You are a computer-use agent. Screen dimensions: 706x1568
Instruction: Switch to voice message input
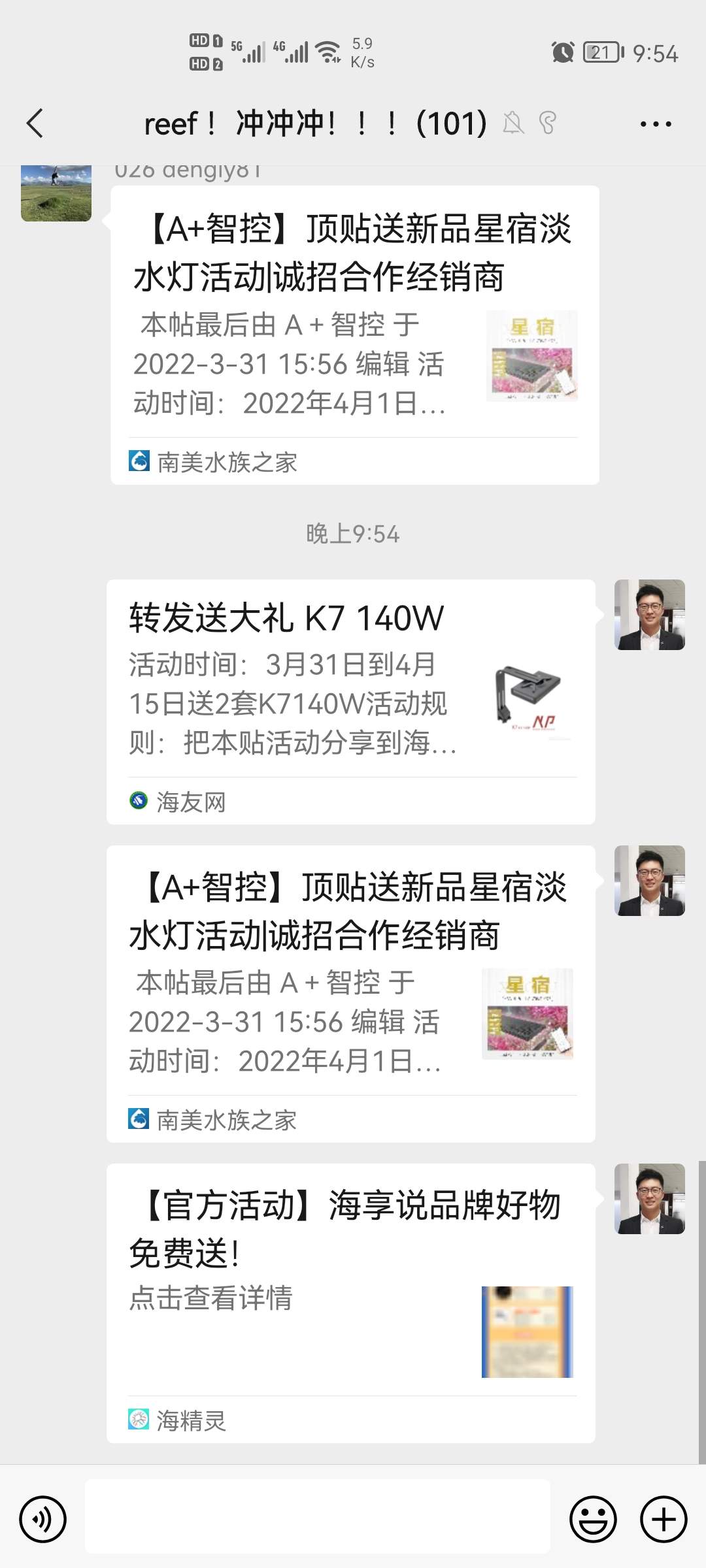43,1520
